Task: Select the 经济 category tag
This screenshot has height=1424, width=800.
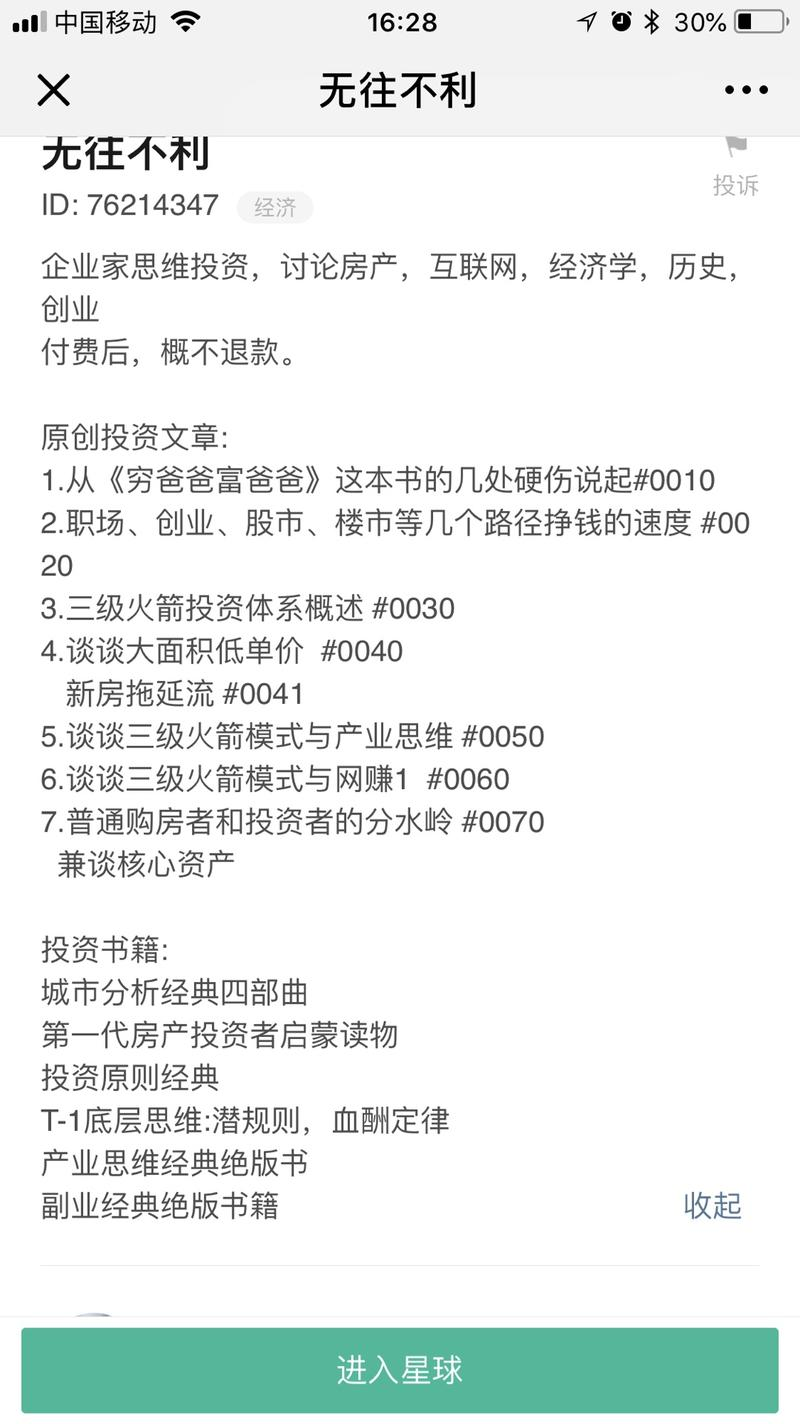Action: [x=275, y=207]
